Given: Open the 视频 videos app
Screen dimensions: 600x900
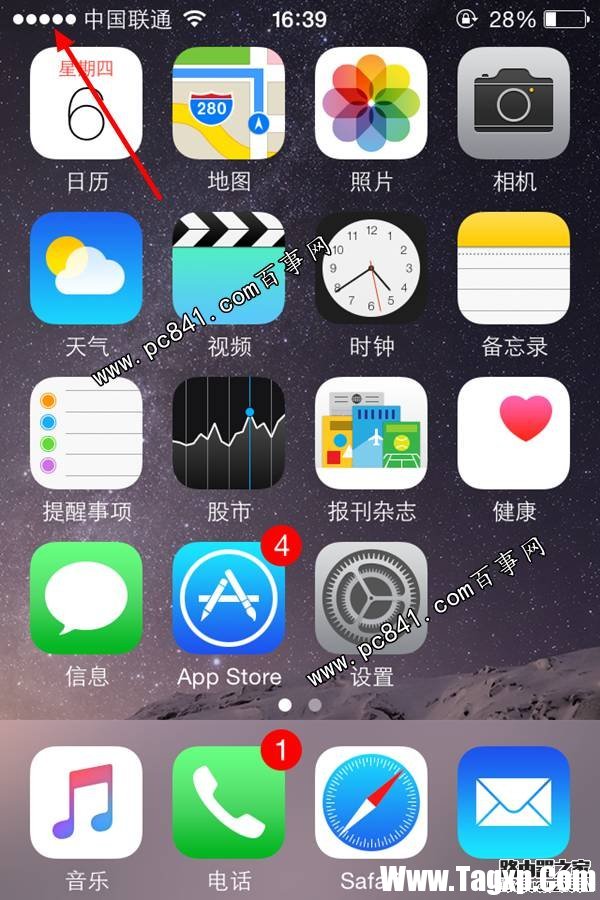Looking at the screenshot, I should 229,268.
